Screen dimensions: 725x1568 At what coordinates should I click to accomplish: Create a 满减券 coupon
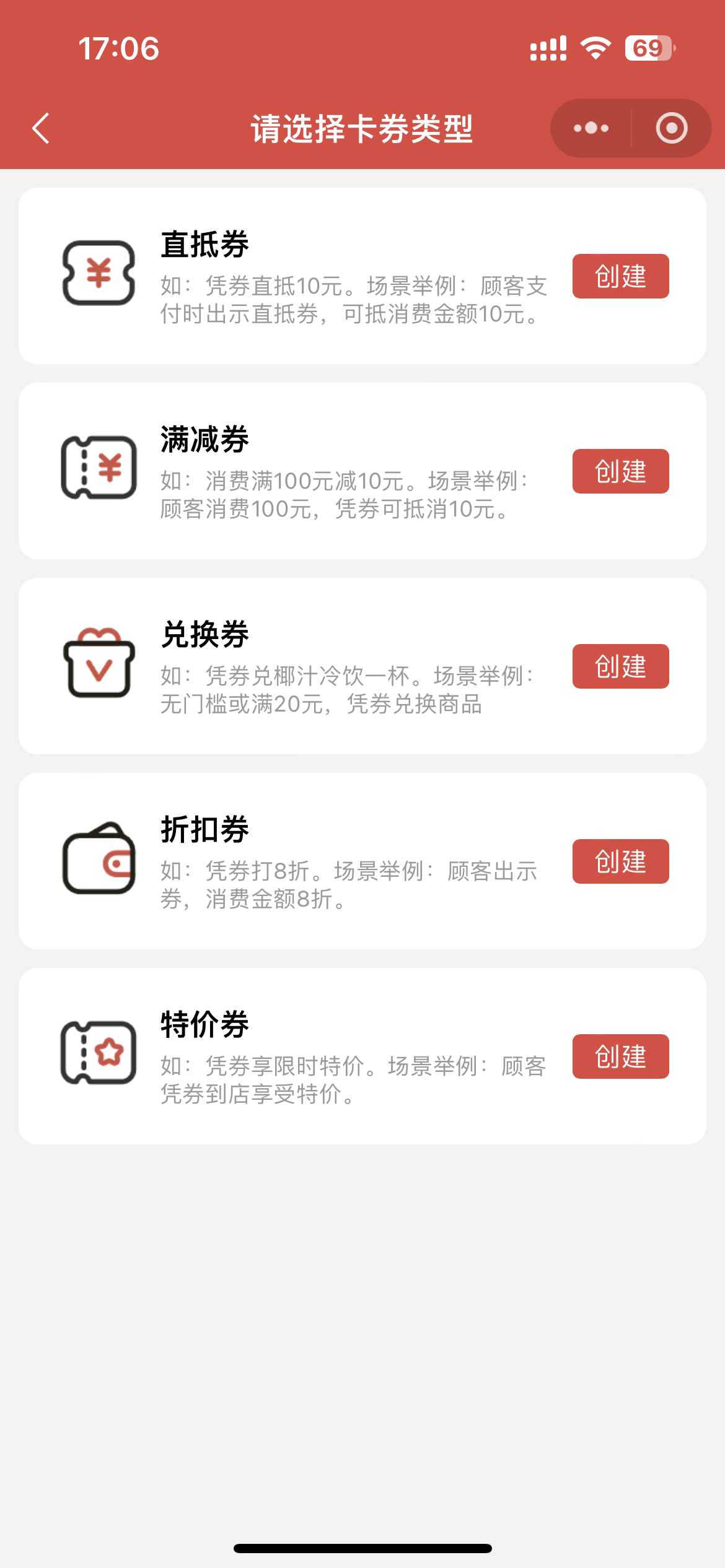[x=620, y=471]
